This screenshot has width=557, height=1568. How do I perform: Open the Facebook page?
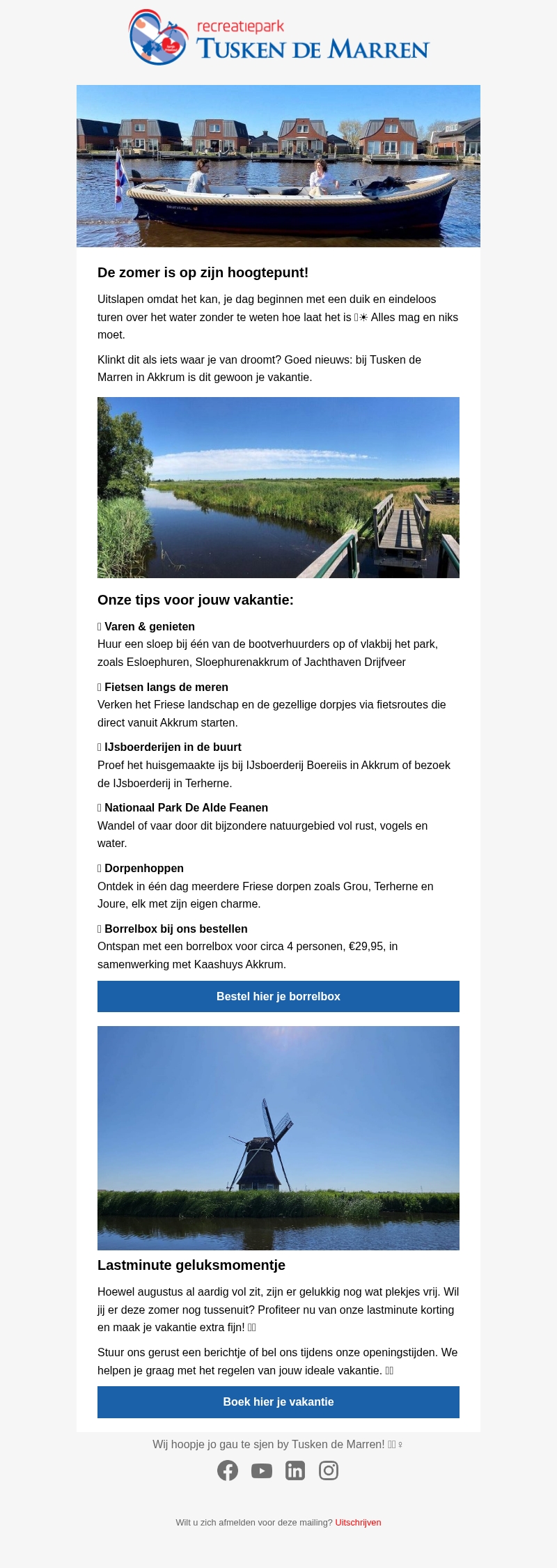228,1470
